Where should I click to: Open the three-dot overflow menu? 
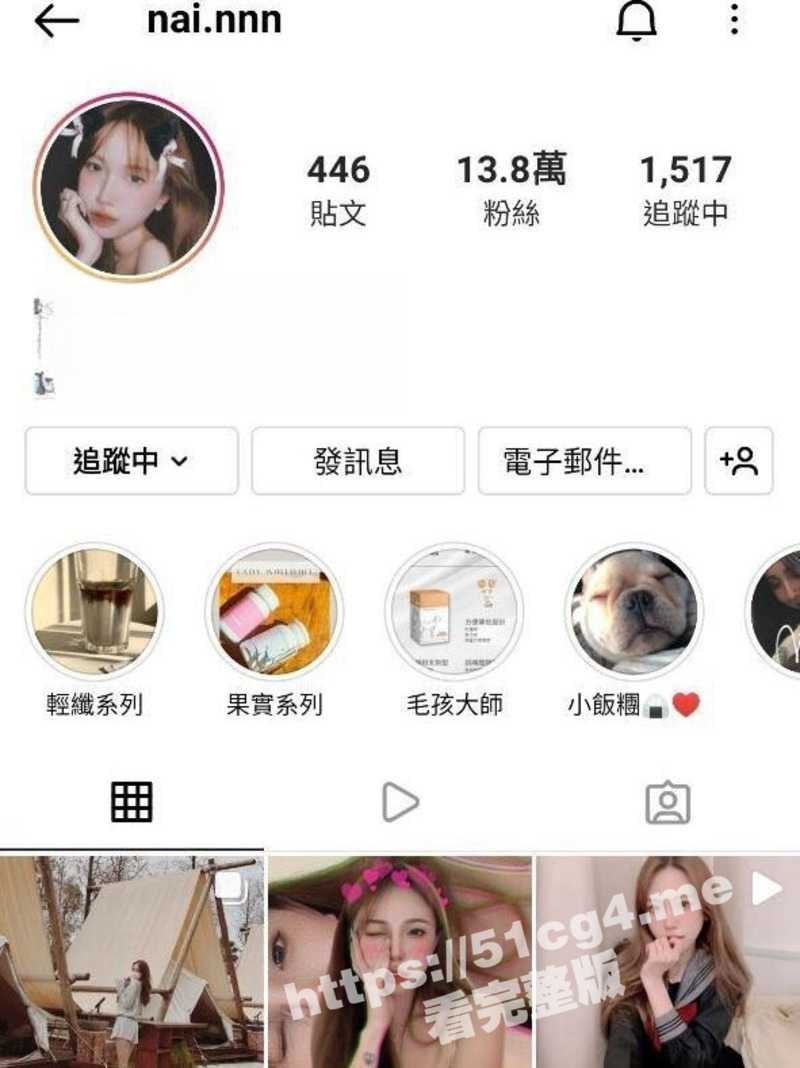[x=735, y=21]
